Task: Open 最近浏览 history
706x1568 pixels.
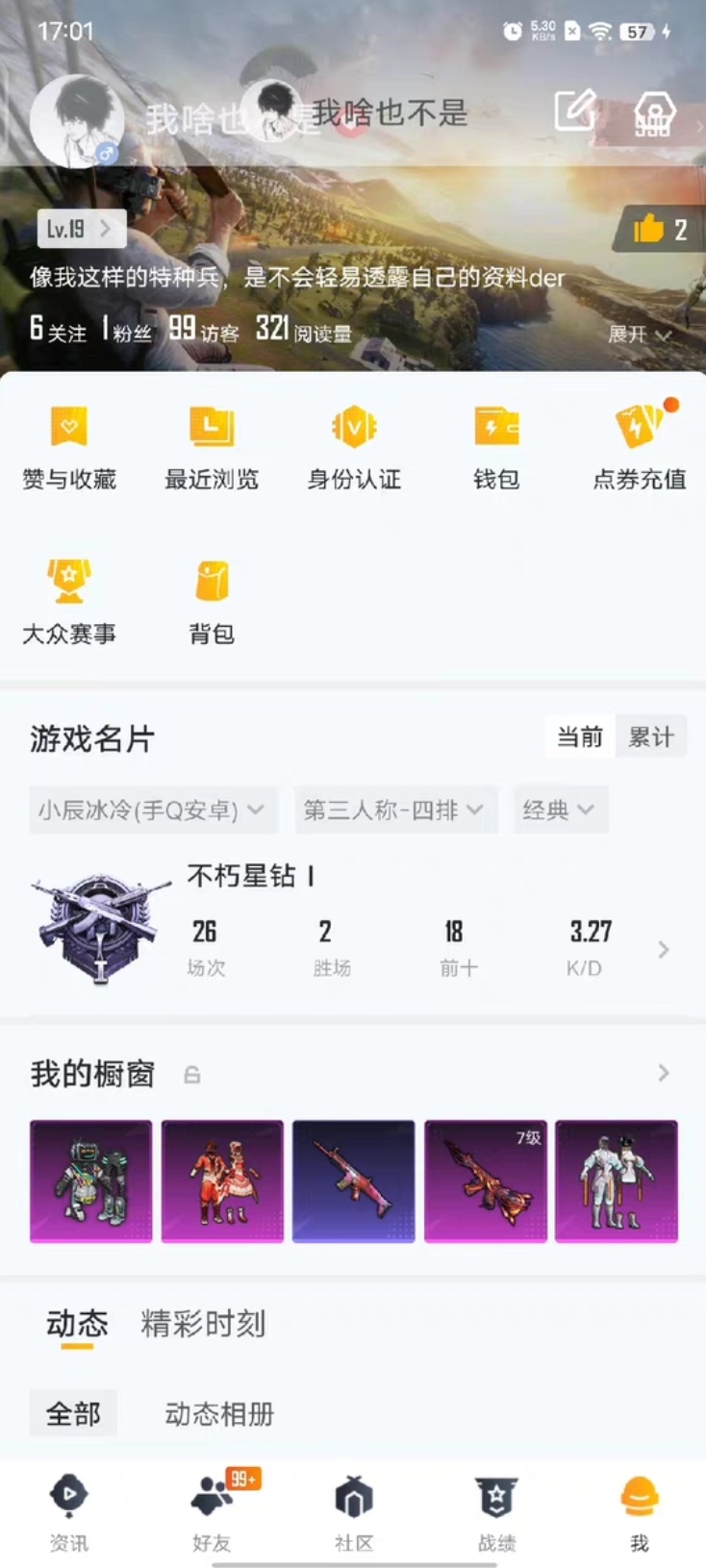Action: click(212, 449)
